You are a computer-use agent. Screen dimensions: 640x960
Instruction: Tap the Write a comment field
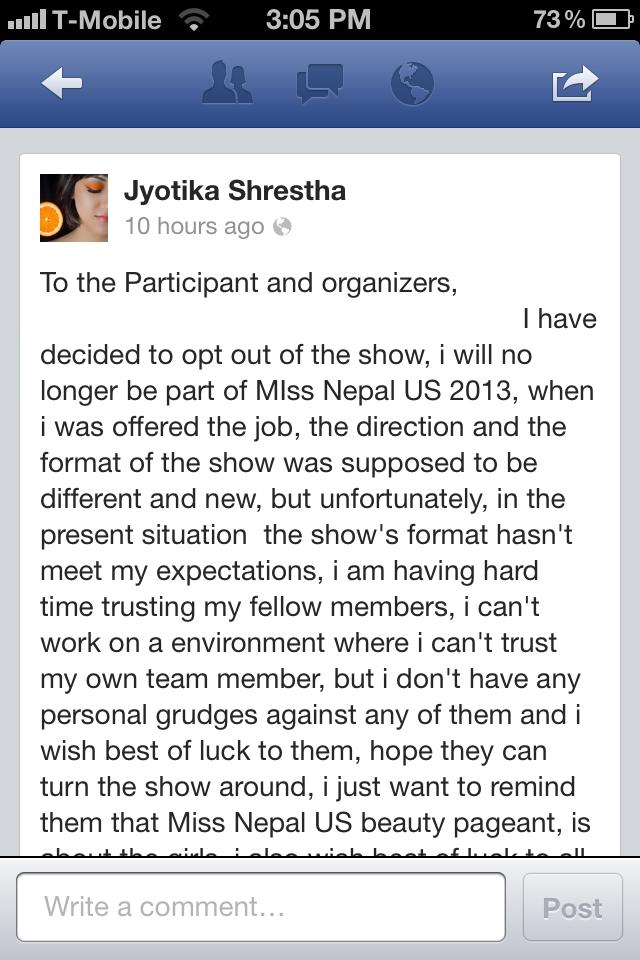tap(261, 907)
